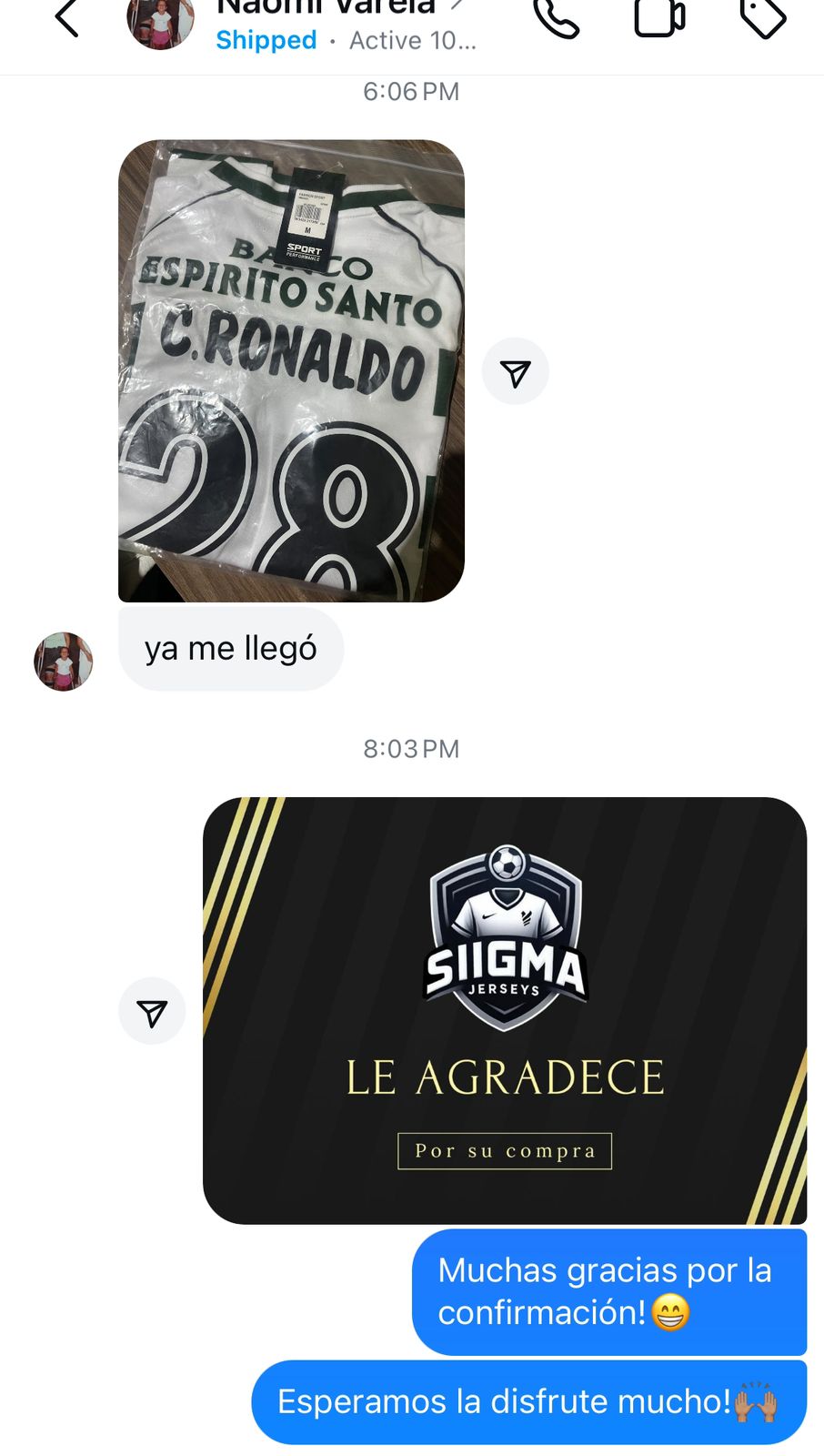Image resolution: width=824 pixels, height=1456 pixels.
Task: Tap Naomi's avatar beside 'ya me llegó'
Action: (64, 662)
